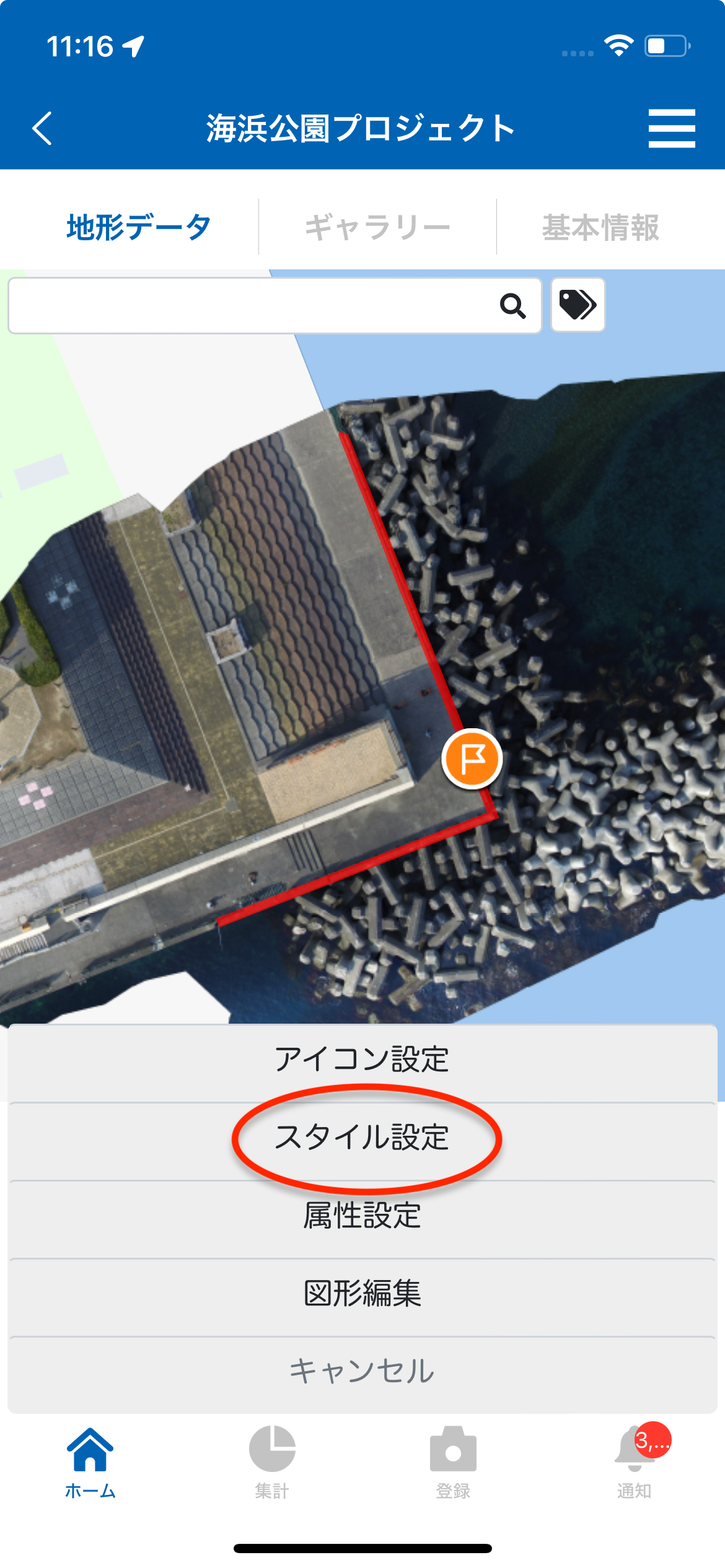This screenshot has height=1568, width=725.
Task: Select the 地形データ tab
Action: coord(139,227)
